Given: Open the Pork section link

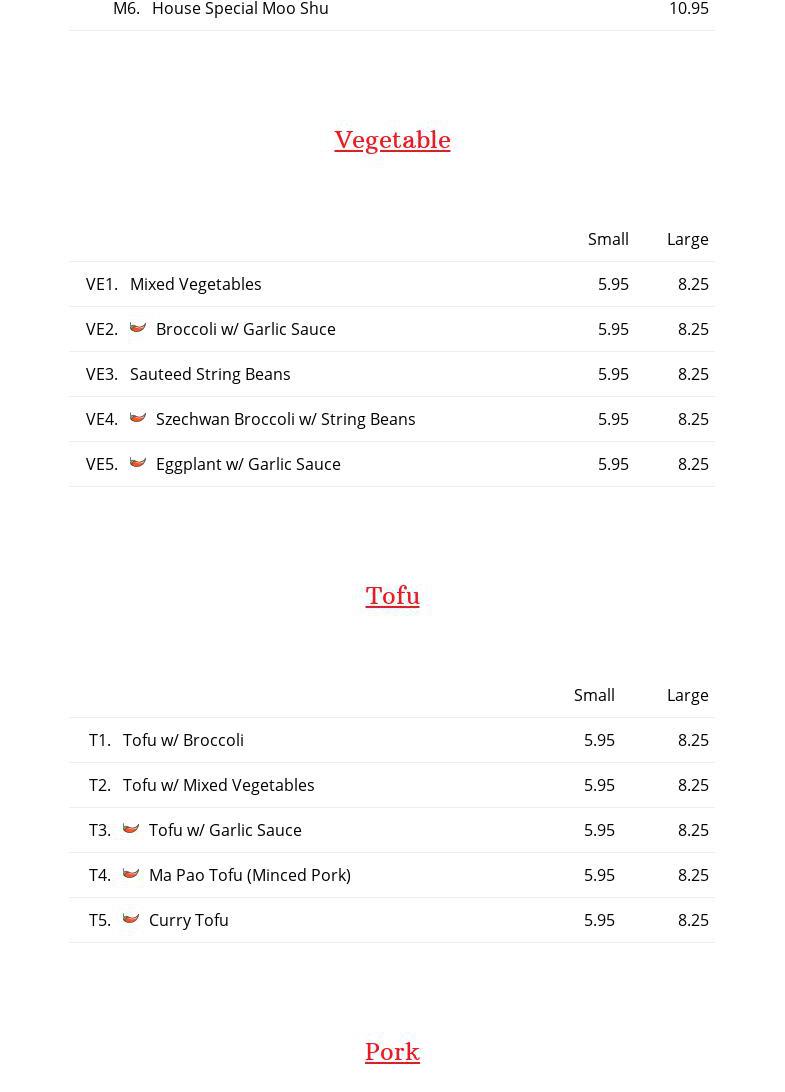Looking at the screenshot, I should tap(392, 1052).
